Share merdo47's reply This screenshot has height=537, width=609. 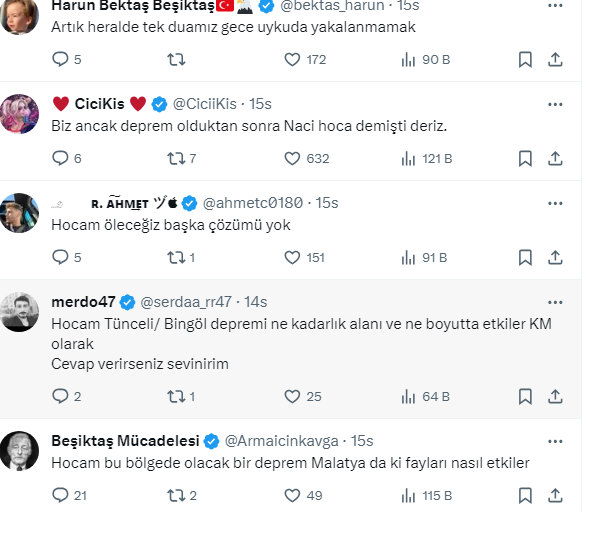tap(555, 396)
